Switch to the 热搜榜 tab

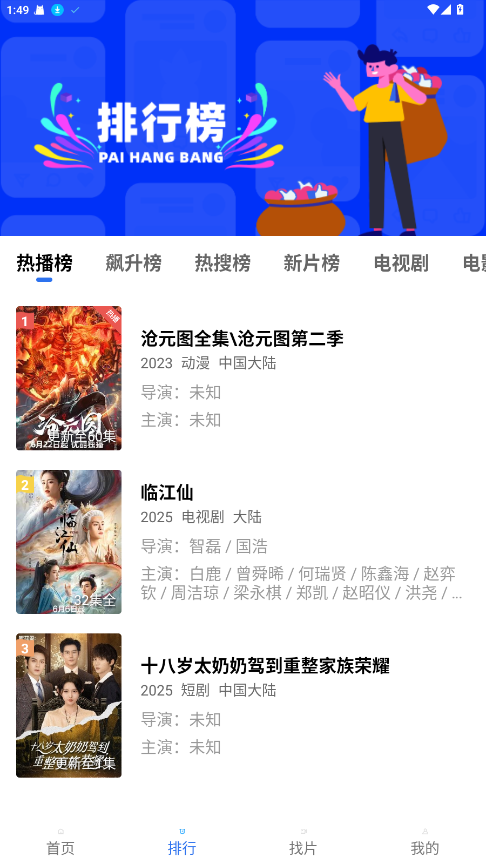[x=223, y=263]
